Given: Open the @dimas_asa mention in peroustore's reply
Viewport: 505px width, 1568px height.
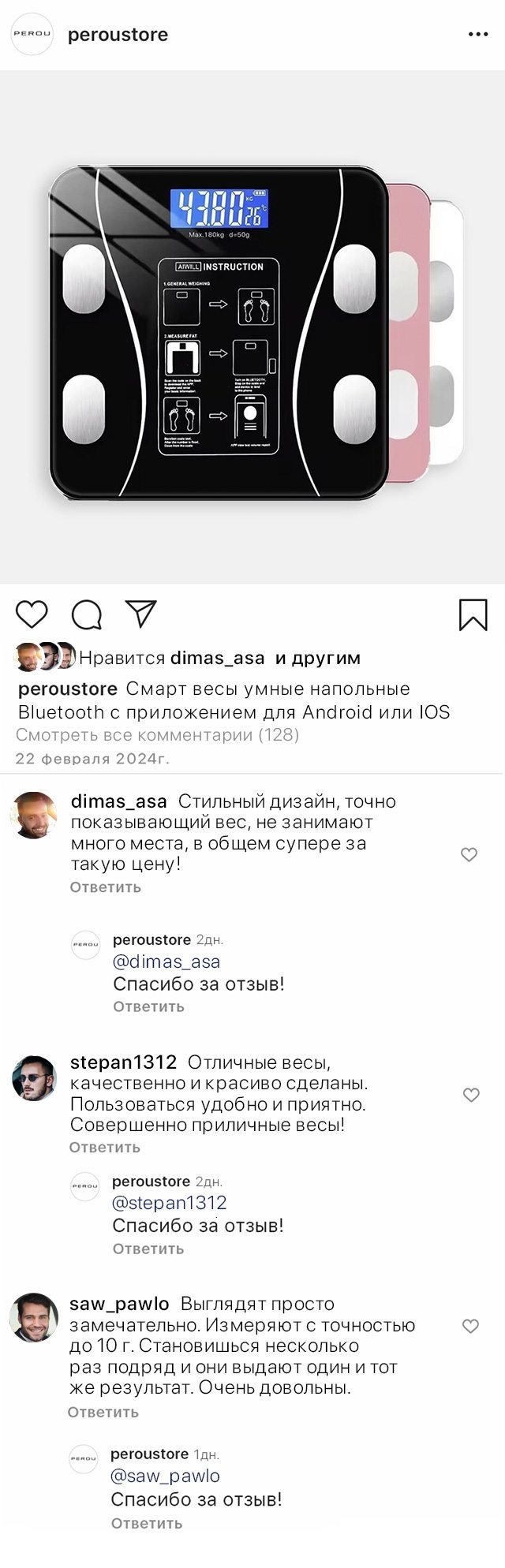Looking at the screenshot, I should [166, 961].
